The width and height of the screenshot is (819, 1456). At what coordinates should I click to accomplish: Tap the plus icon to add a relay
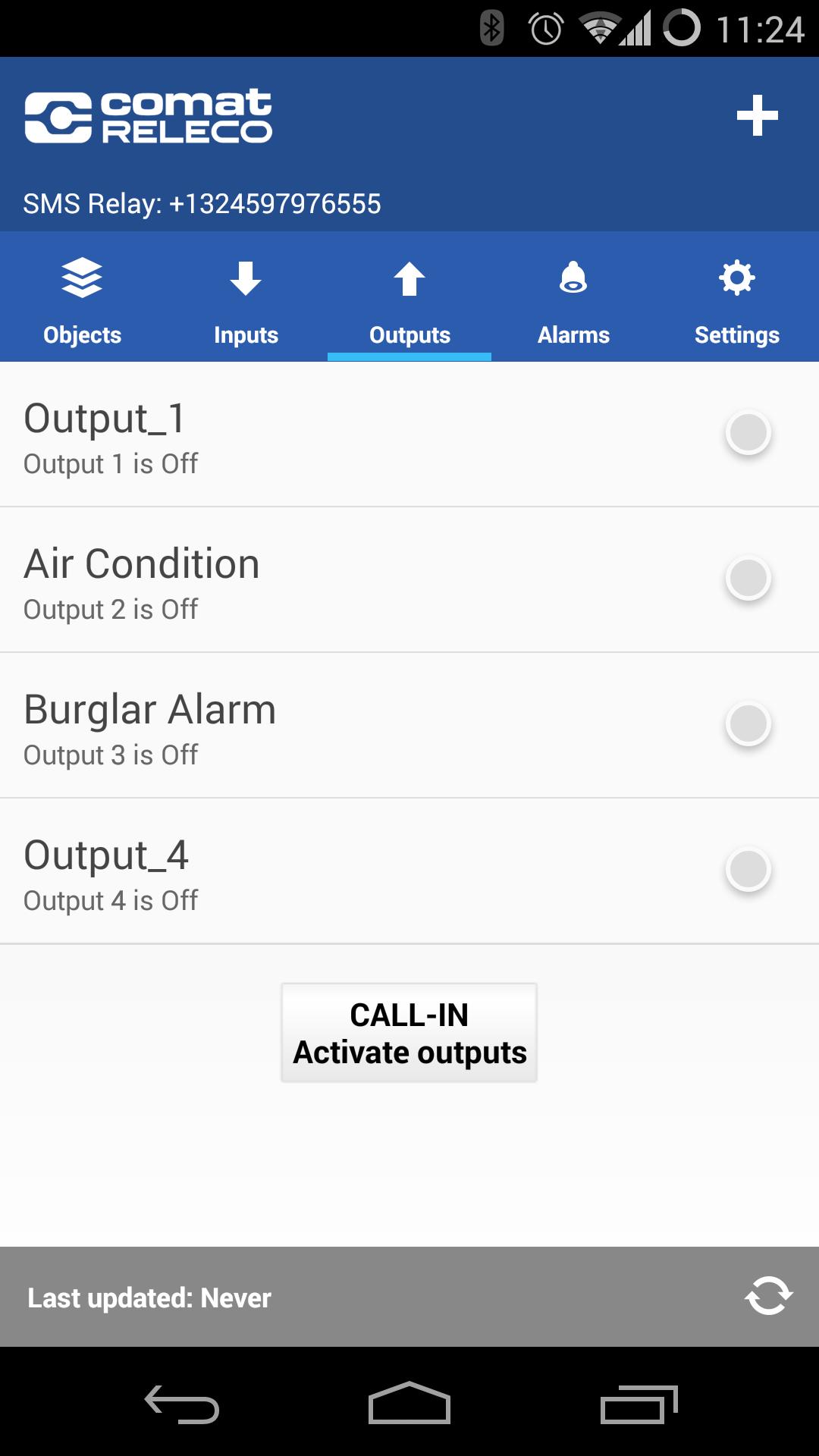pyautogui.click(x=757, y=116)
